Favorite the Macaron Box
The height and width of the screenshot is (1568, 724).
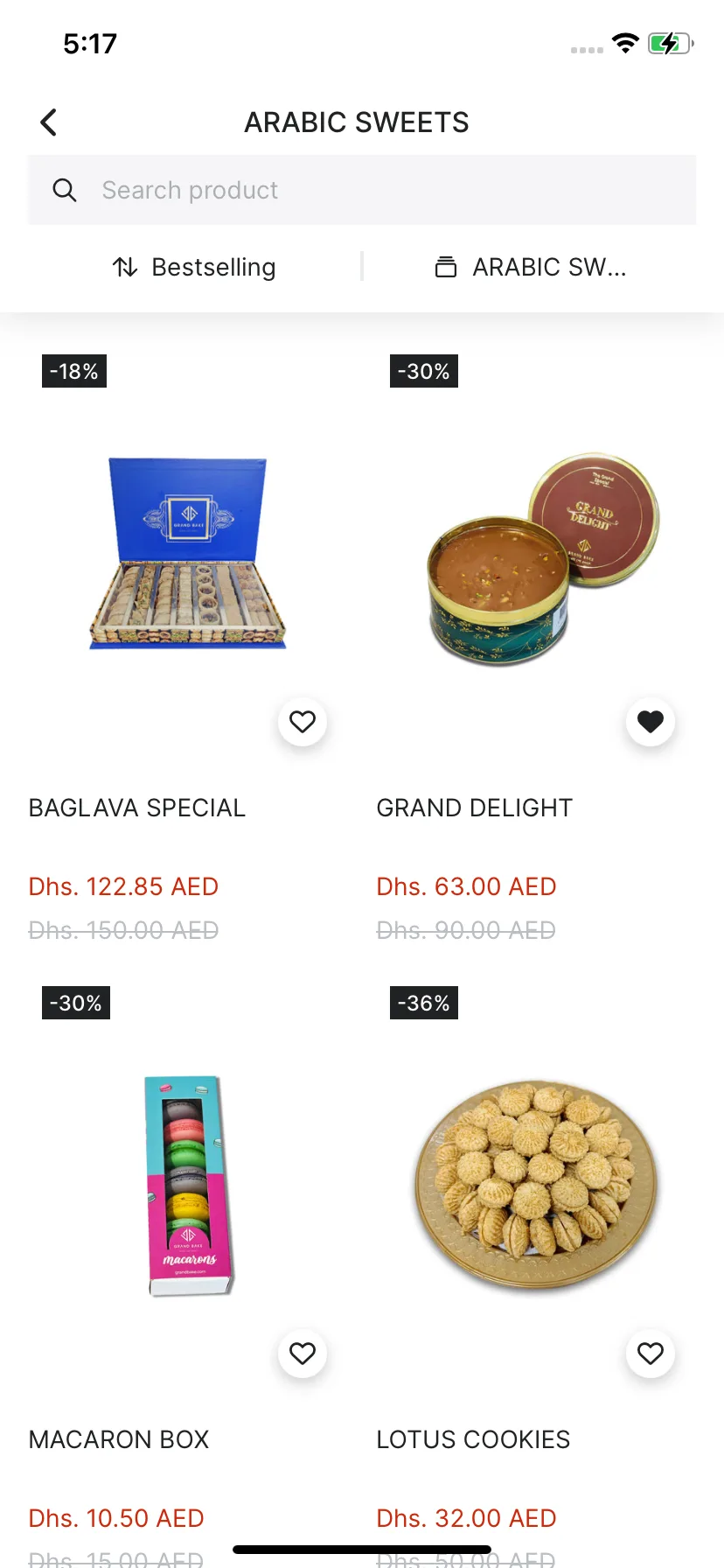303,1354
